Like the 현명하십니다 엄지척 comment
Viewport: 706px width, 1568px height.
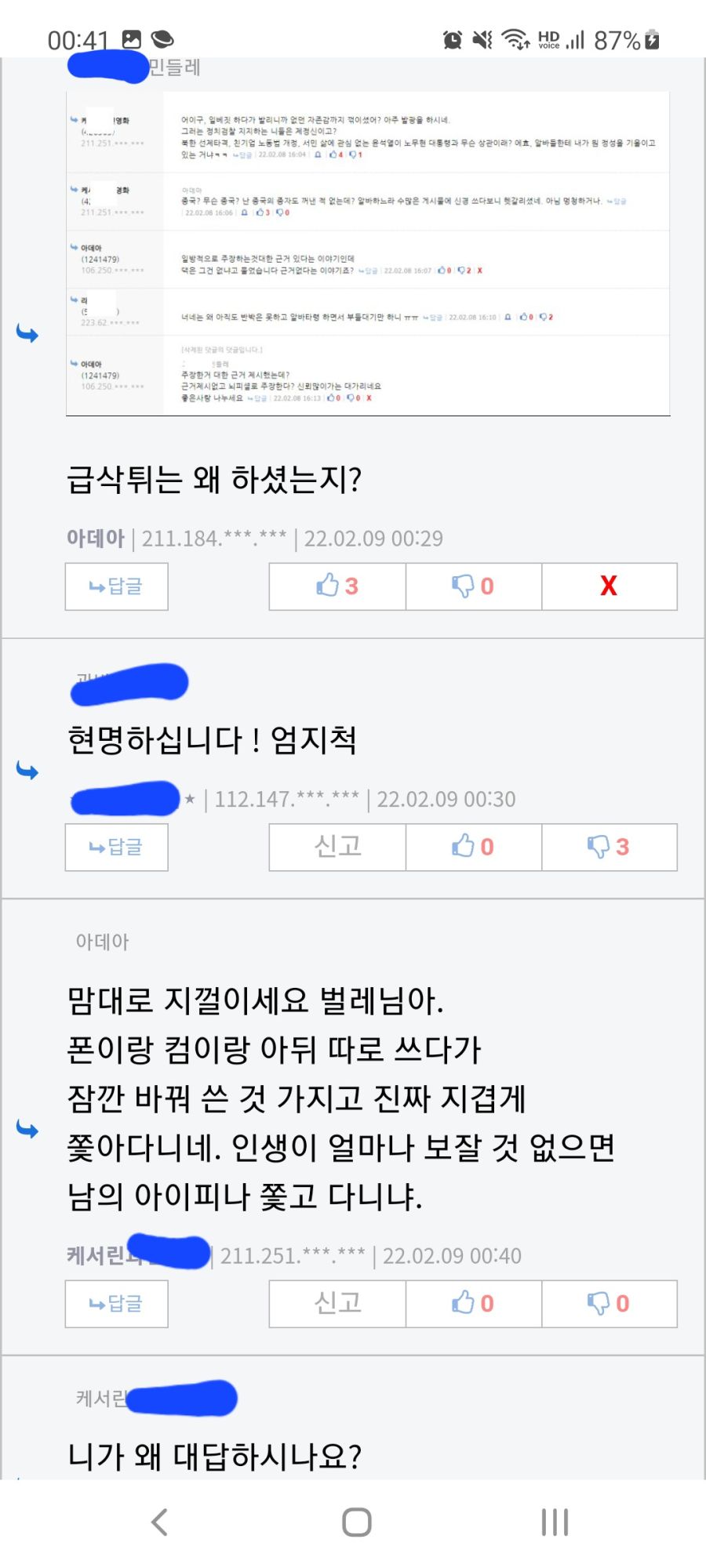click(x=473, y=847)
